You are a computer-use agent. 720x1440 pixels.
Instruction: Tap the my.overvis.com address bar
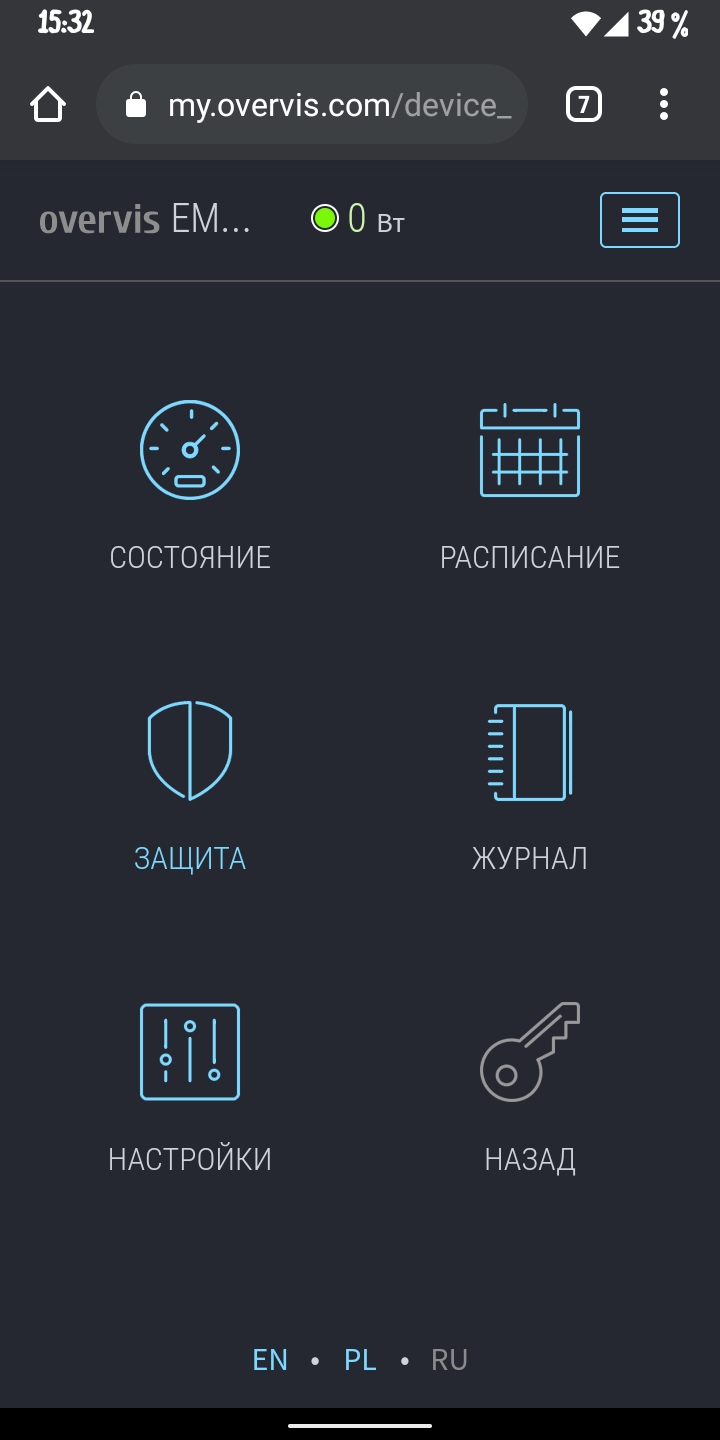[x=312, y=104]
